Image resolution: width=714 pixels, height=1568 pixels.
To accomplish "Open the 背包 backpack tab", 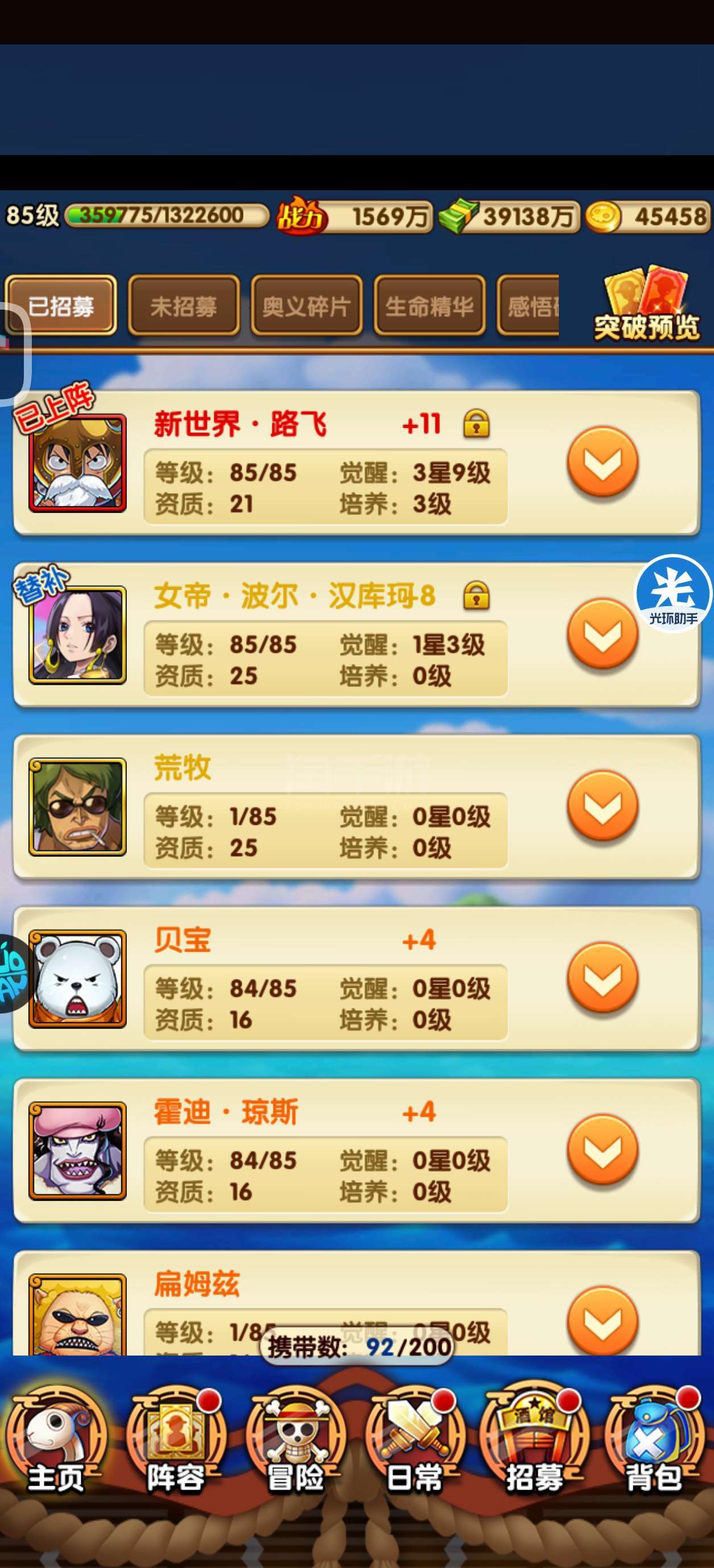I will (x=654, y=1446).
